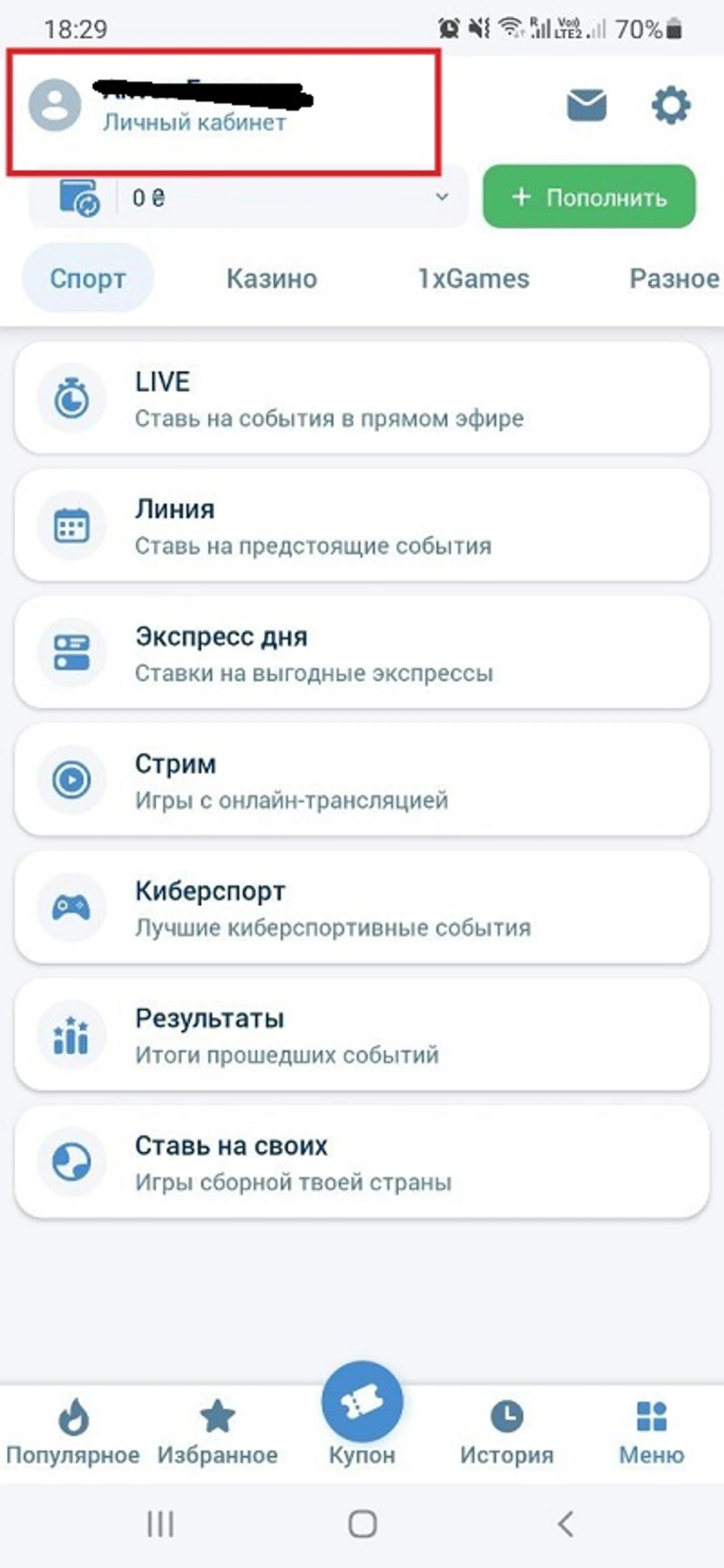This screenshot has height=1568, width=724.
Task: Open the История tab
Action: tap(507, 1431)
